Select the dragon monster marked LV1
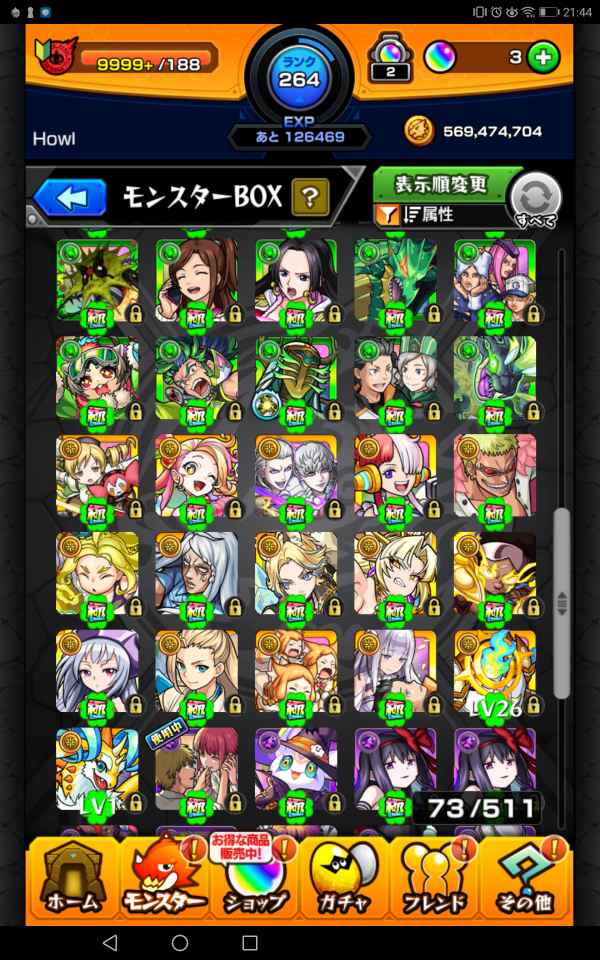 click(97, 770)
